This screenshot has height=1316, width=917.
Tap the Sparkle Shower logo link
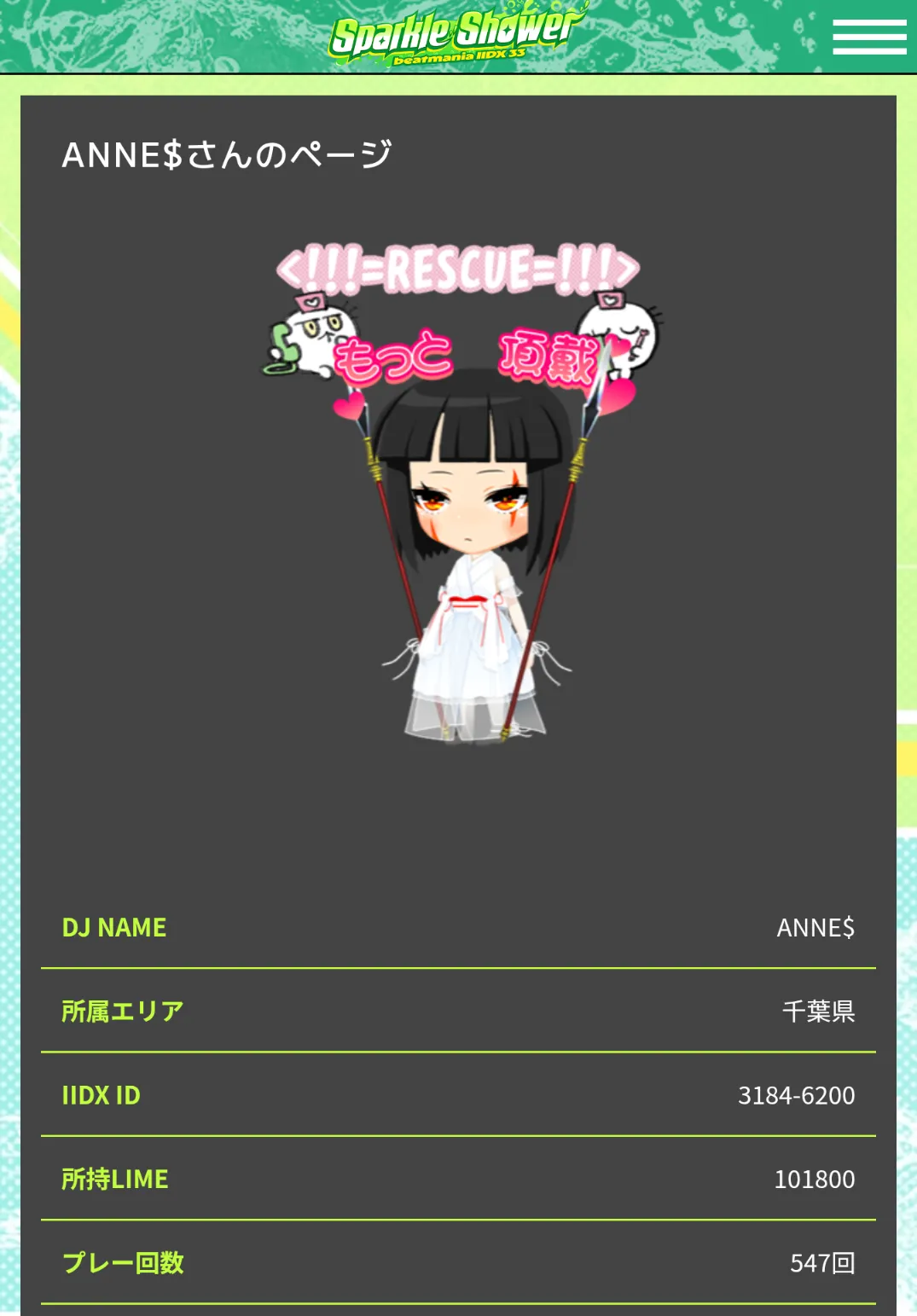point(455,35)
